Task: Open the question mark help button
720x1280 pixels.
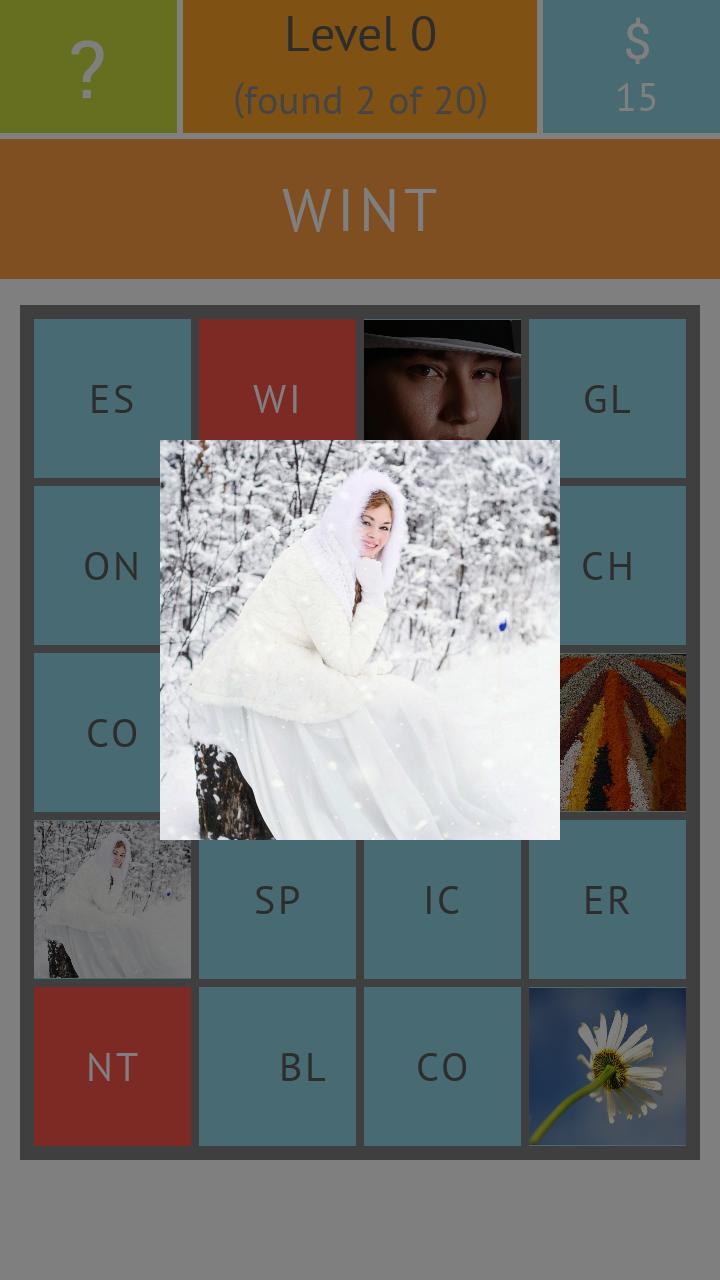Action: (88, 66)
